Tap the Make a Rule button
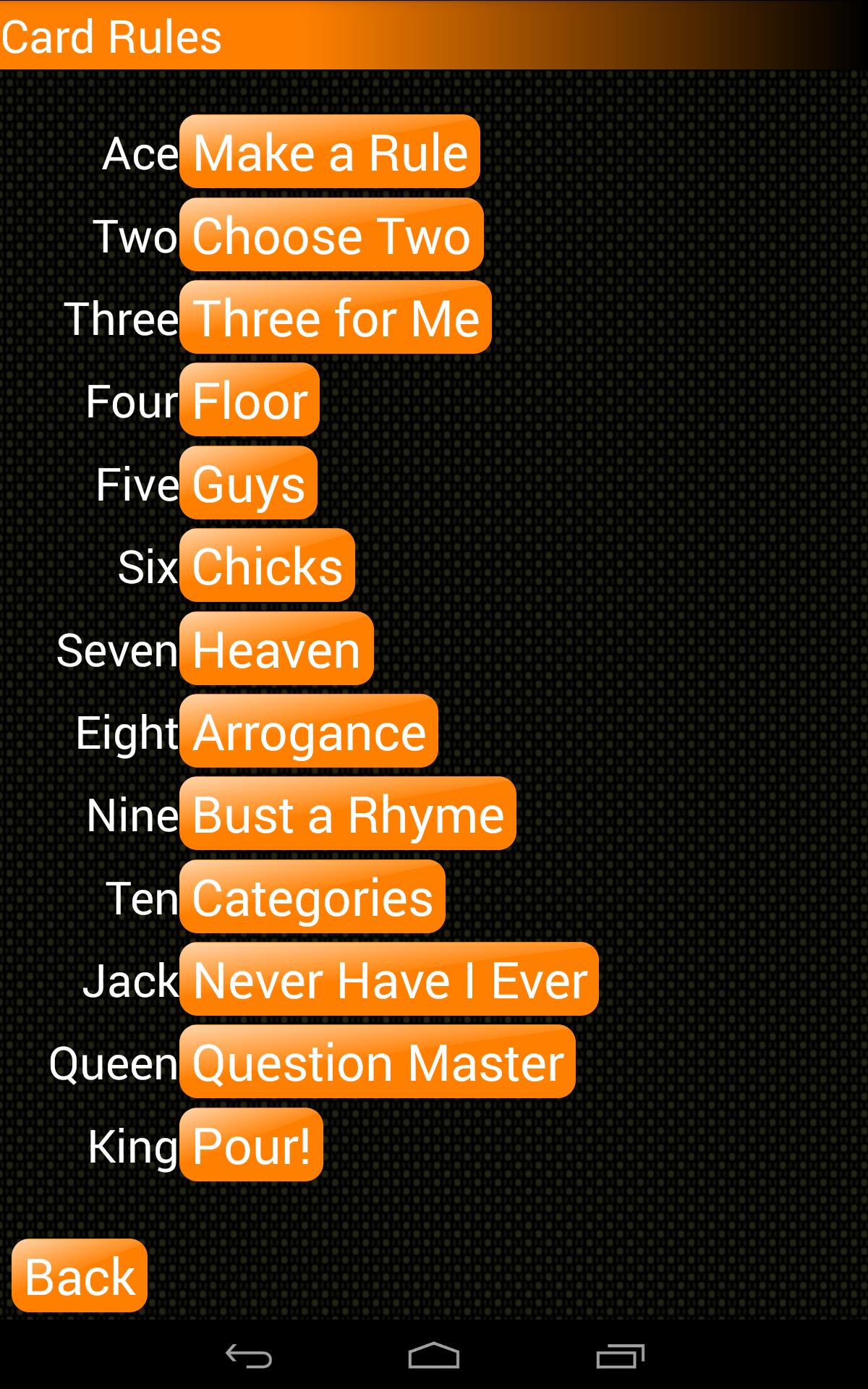 pos(330,152)
